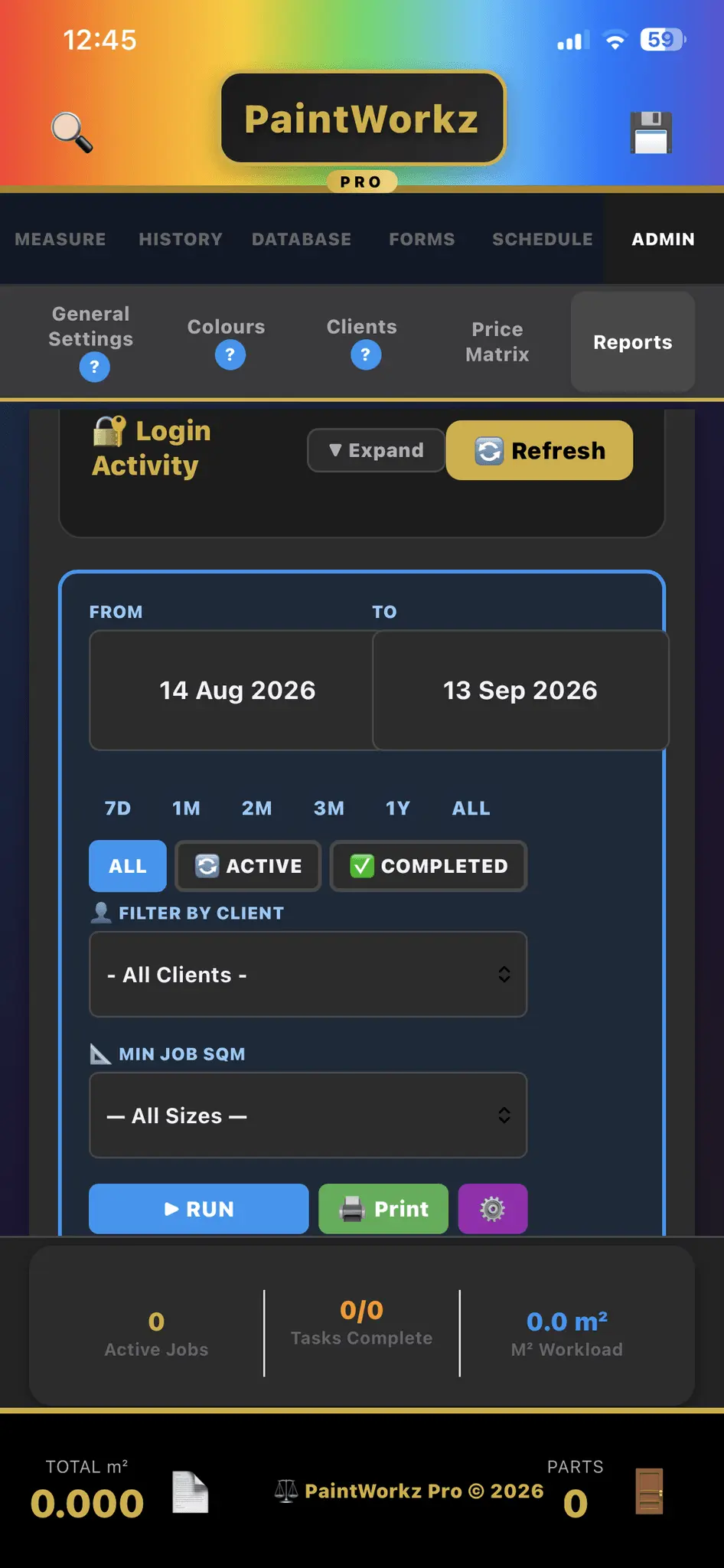Filter jobs by Active status
Viewport: 724px width, 1568px height.
coord(248,866)
